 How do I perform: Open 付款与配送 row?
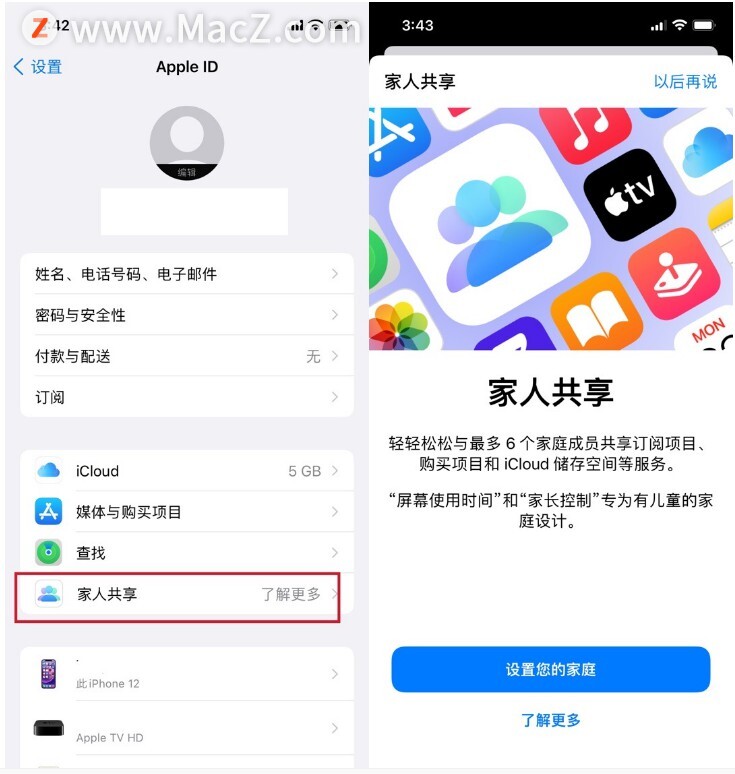[x=186, y=356]
